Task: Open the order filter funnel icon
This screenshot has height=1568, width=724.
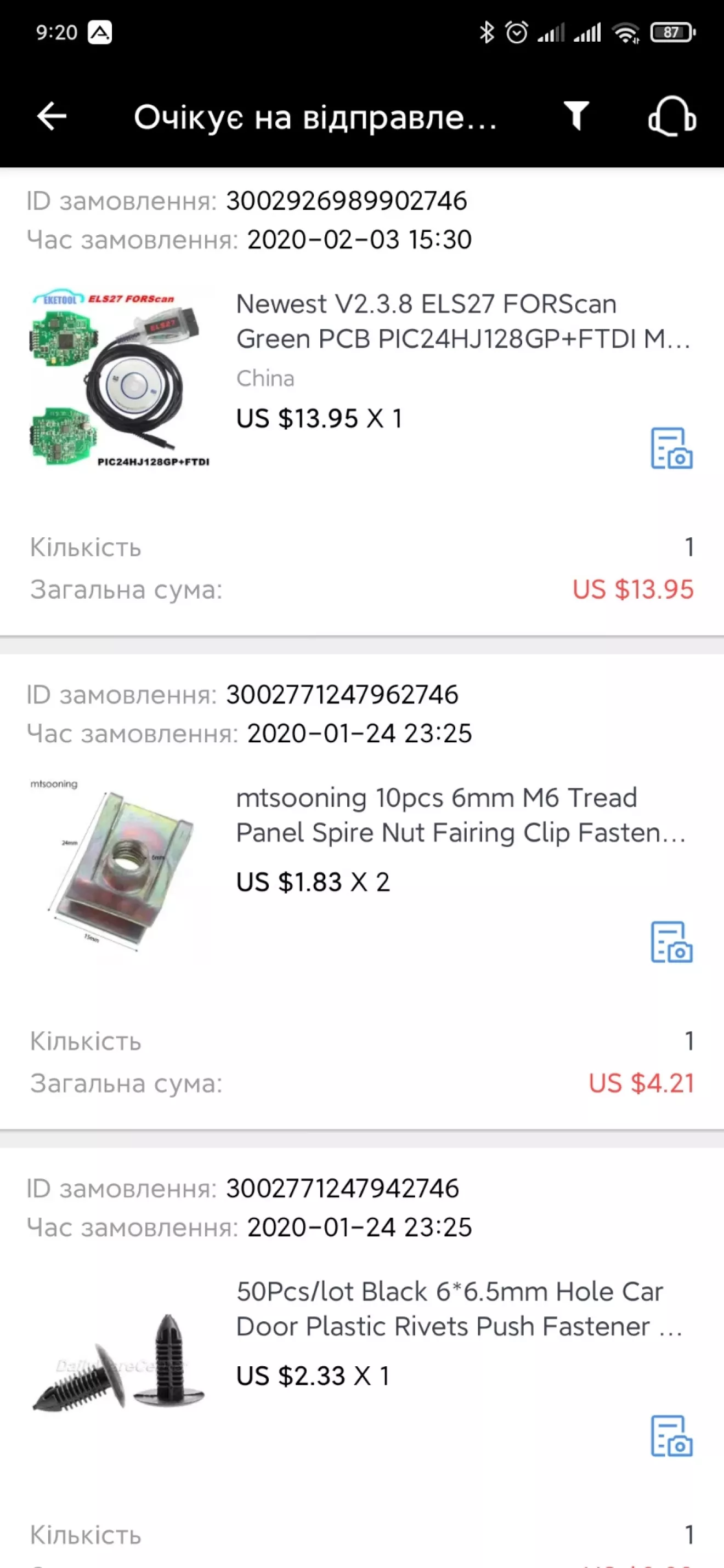Action: click(575, 116)
